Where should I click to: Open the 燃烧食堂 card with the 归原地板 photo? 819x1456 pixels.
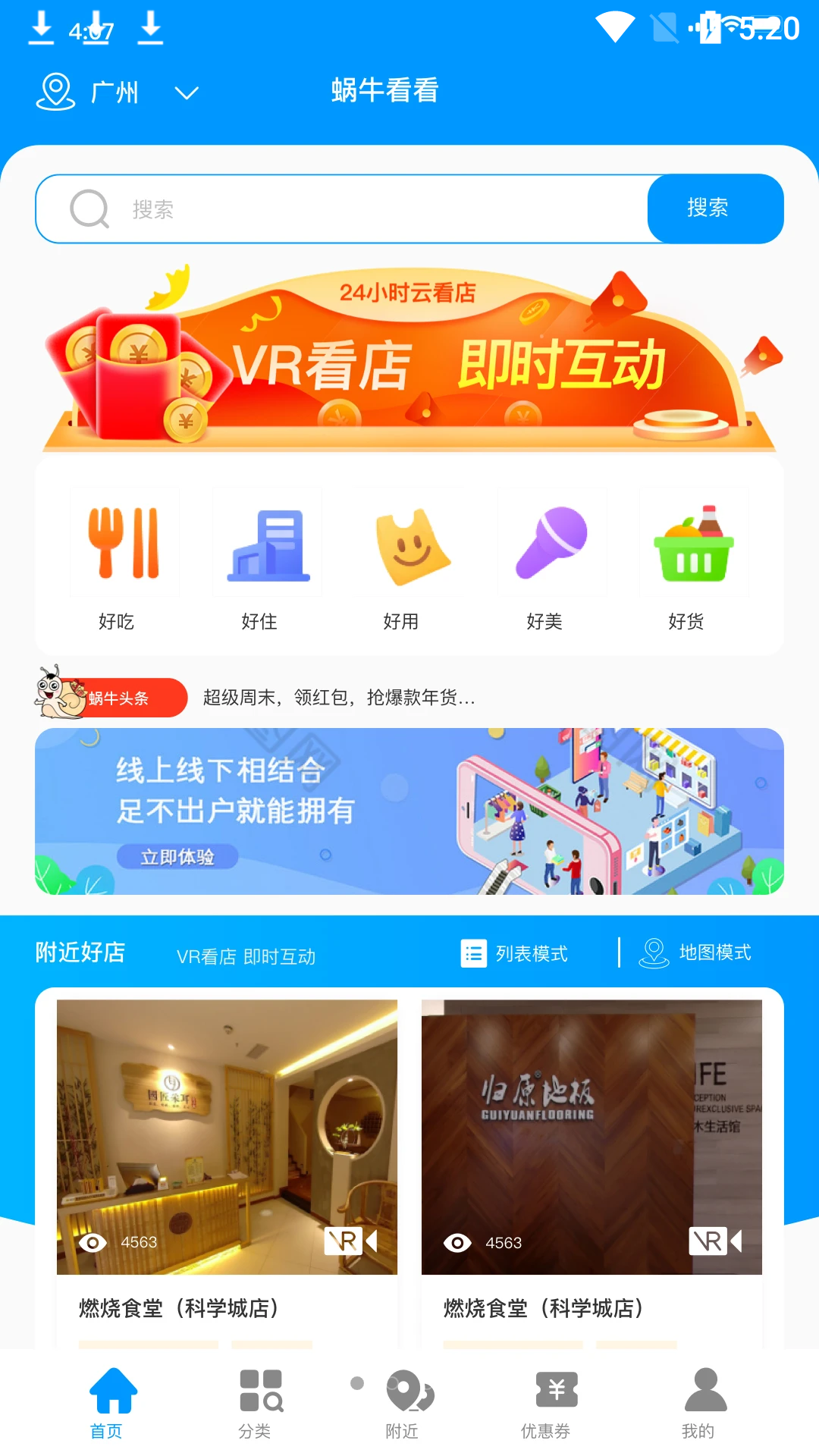(591, 1160)
